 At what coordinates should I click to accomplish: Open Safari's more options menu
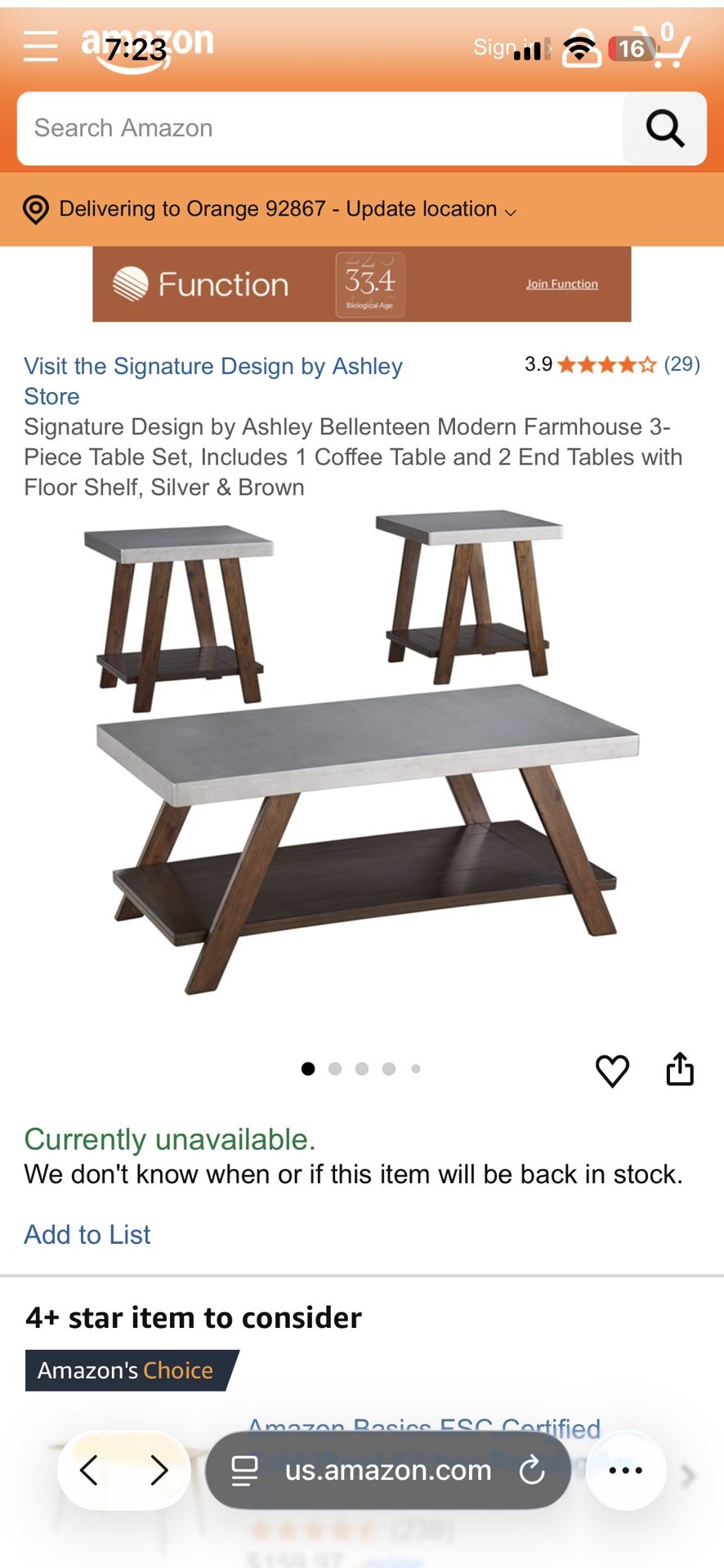point(625,1470)
